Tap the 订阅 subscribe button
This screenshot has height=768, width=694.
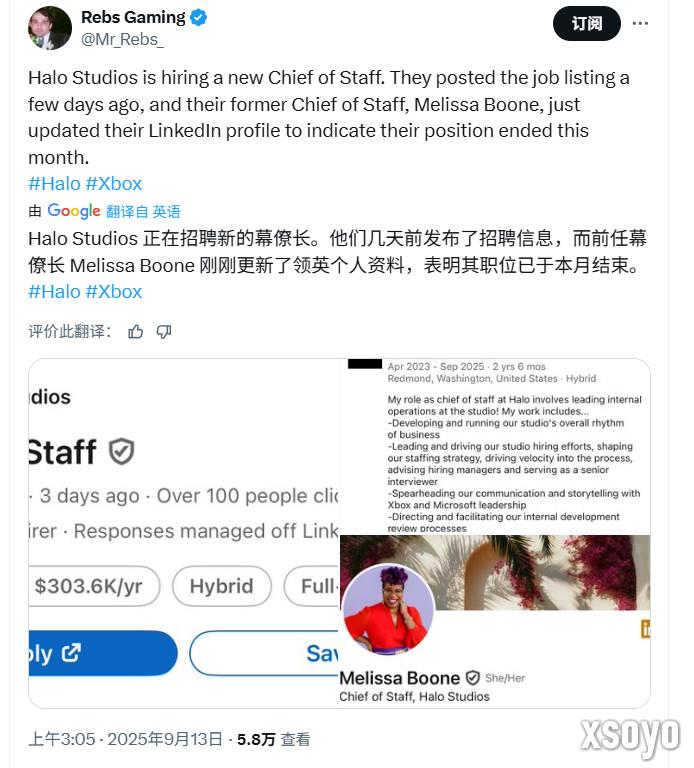pos(586,24)
